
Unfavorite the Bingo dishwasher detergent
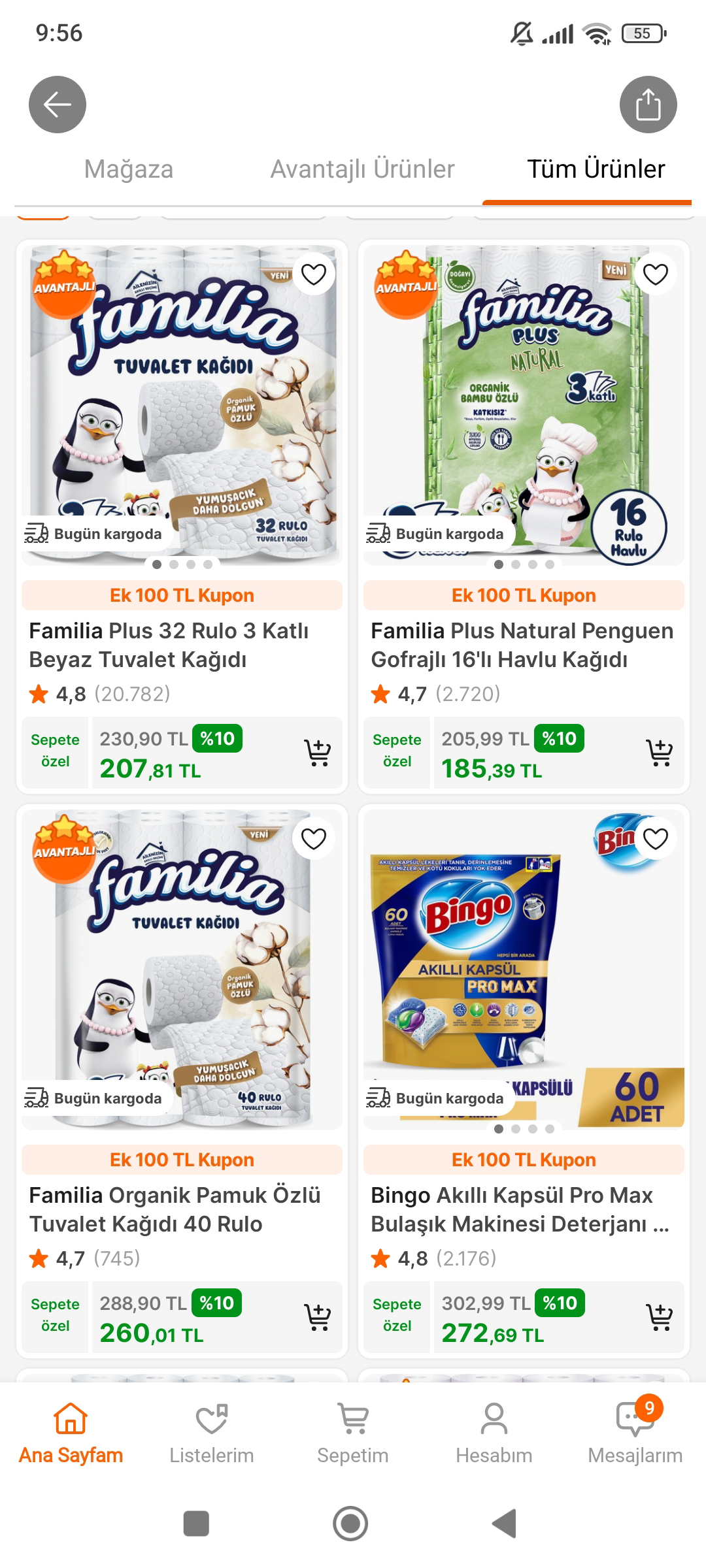pyautogui.click(x=654, y=839)
